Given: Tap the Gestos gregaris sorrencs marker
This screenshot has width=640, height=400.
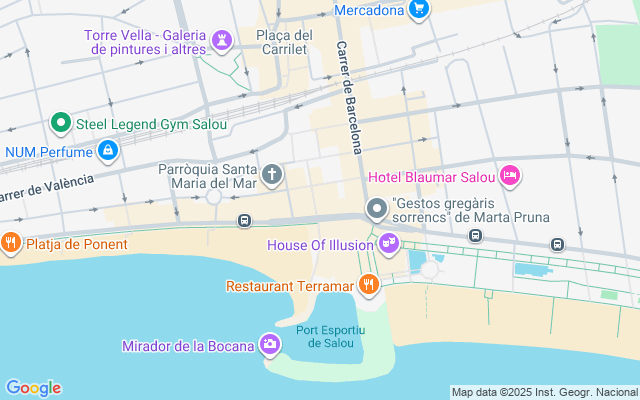Looking at the screenshot, I should point(377,210).
